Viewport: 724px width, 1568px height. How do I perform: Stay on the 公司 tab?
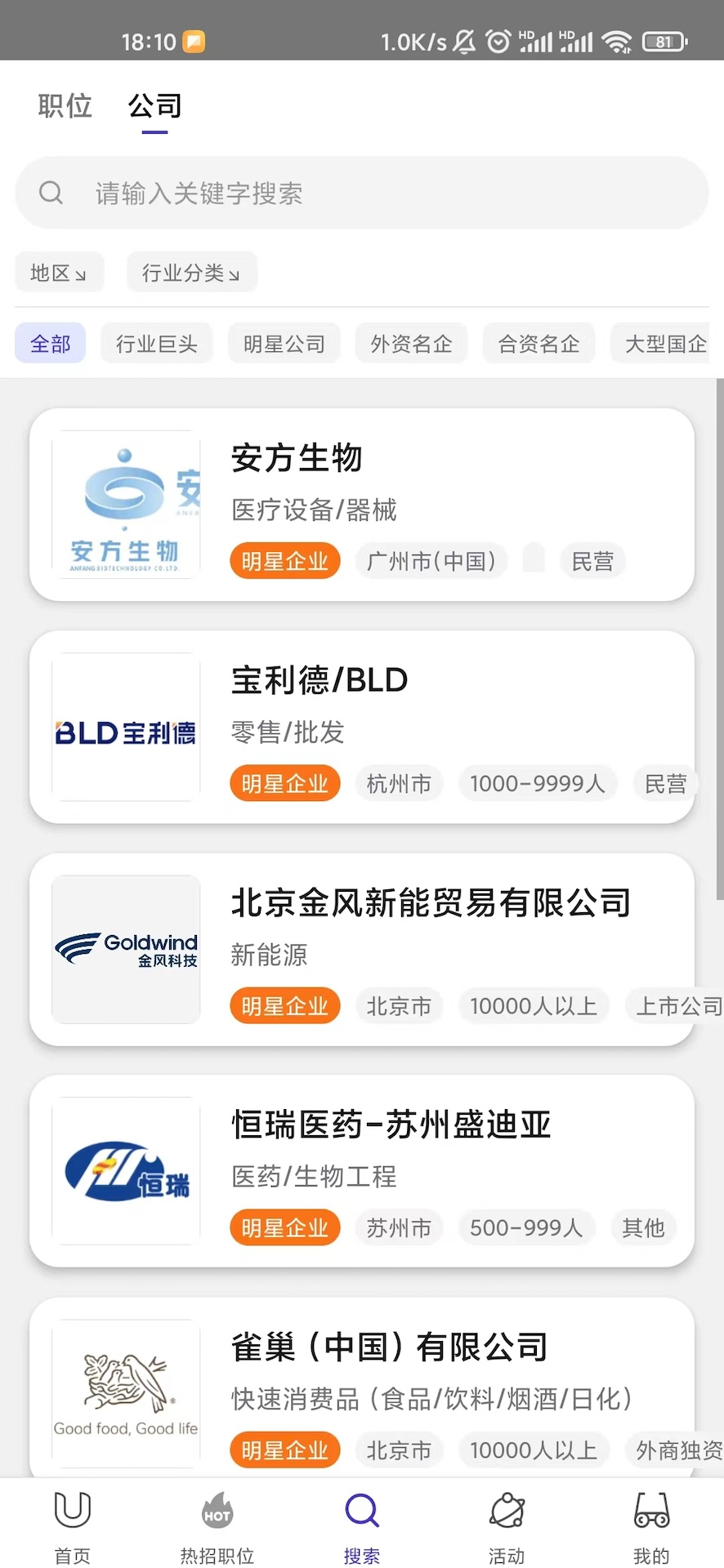tap(154, 105)
